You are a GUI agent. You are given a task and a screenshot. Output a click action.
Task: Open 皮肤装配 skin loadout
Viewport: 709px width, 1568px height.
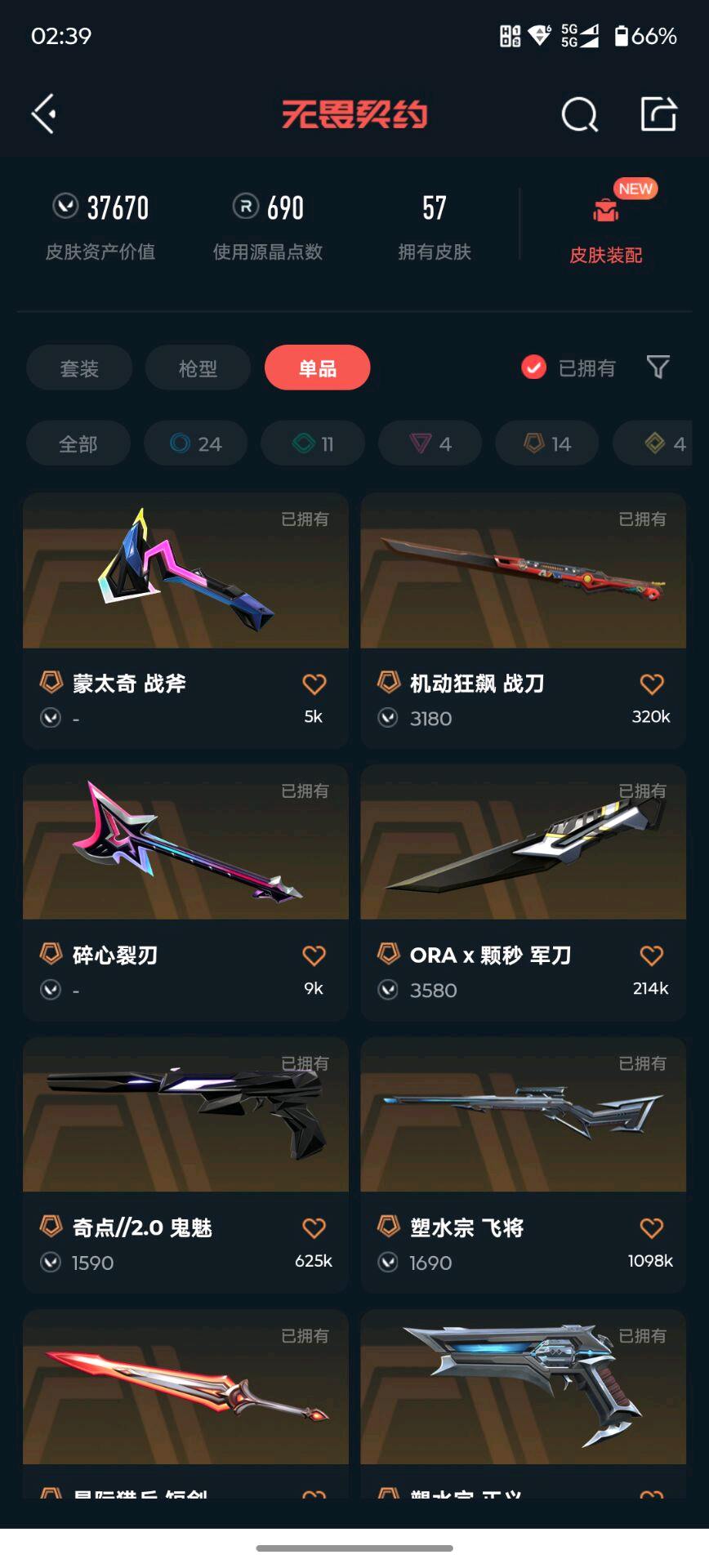(x=605, y=229)
